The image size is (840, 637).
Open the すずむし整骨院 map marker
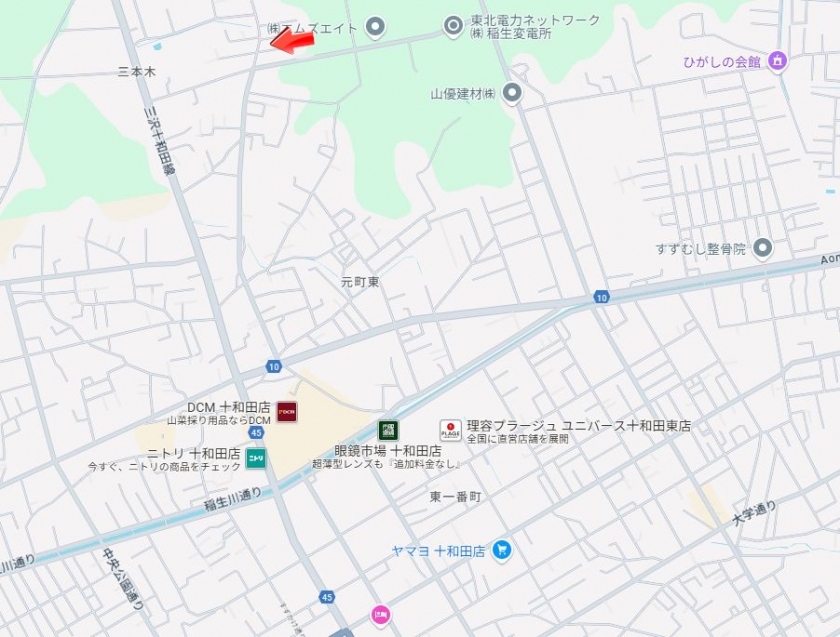(x=764, y=247)
